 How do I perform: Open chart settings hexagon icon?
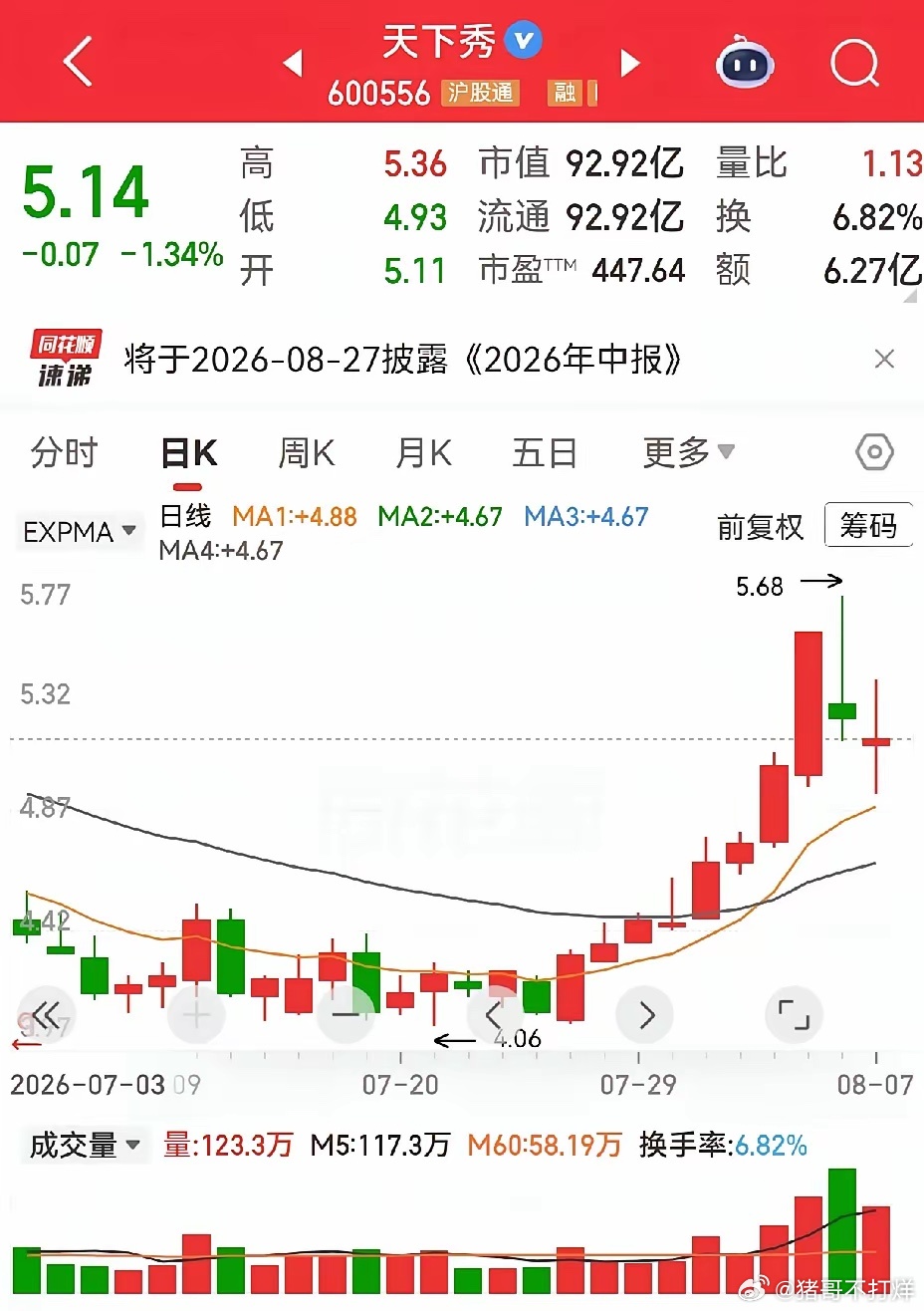[x=874, y=453]
